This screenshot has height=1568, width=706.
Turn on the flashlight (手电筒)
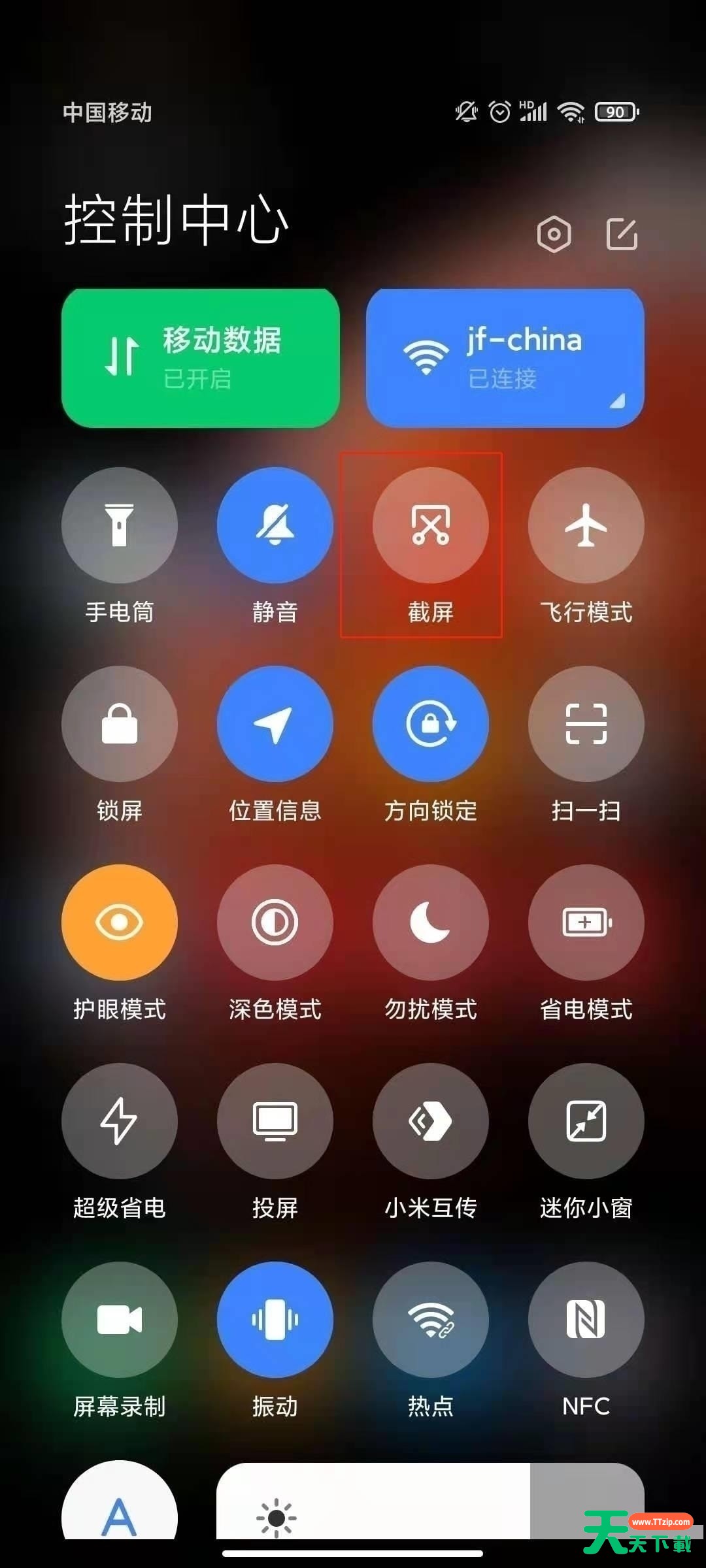120,525
